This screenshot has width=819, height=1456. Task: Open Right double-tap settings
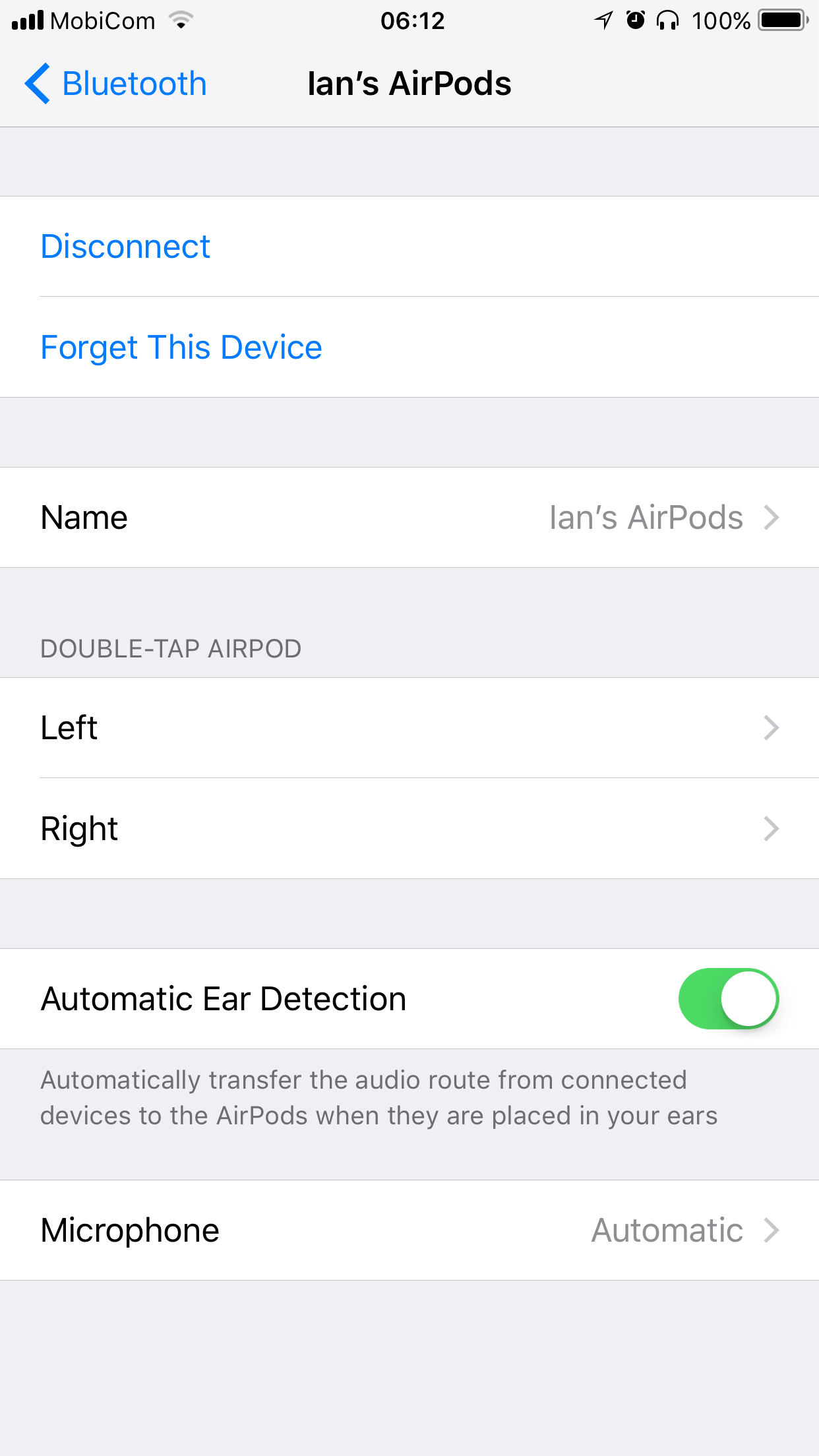coord(409,829)
